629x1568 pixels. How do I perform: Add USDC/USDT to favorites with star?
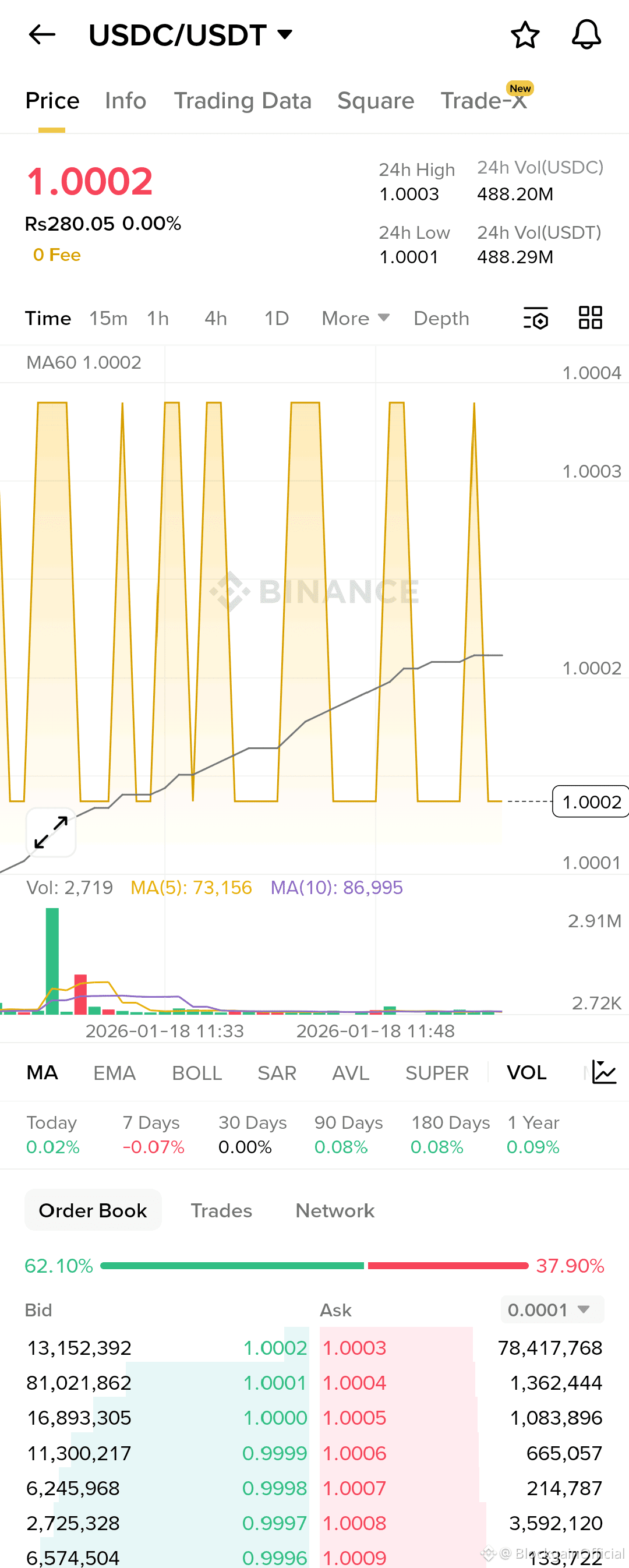coord(525,35)
